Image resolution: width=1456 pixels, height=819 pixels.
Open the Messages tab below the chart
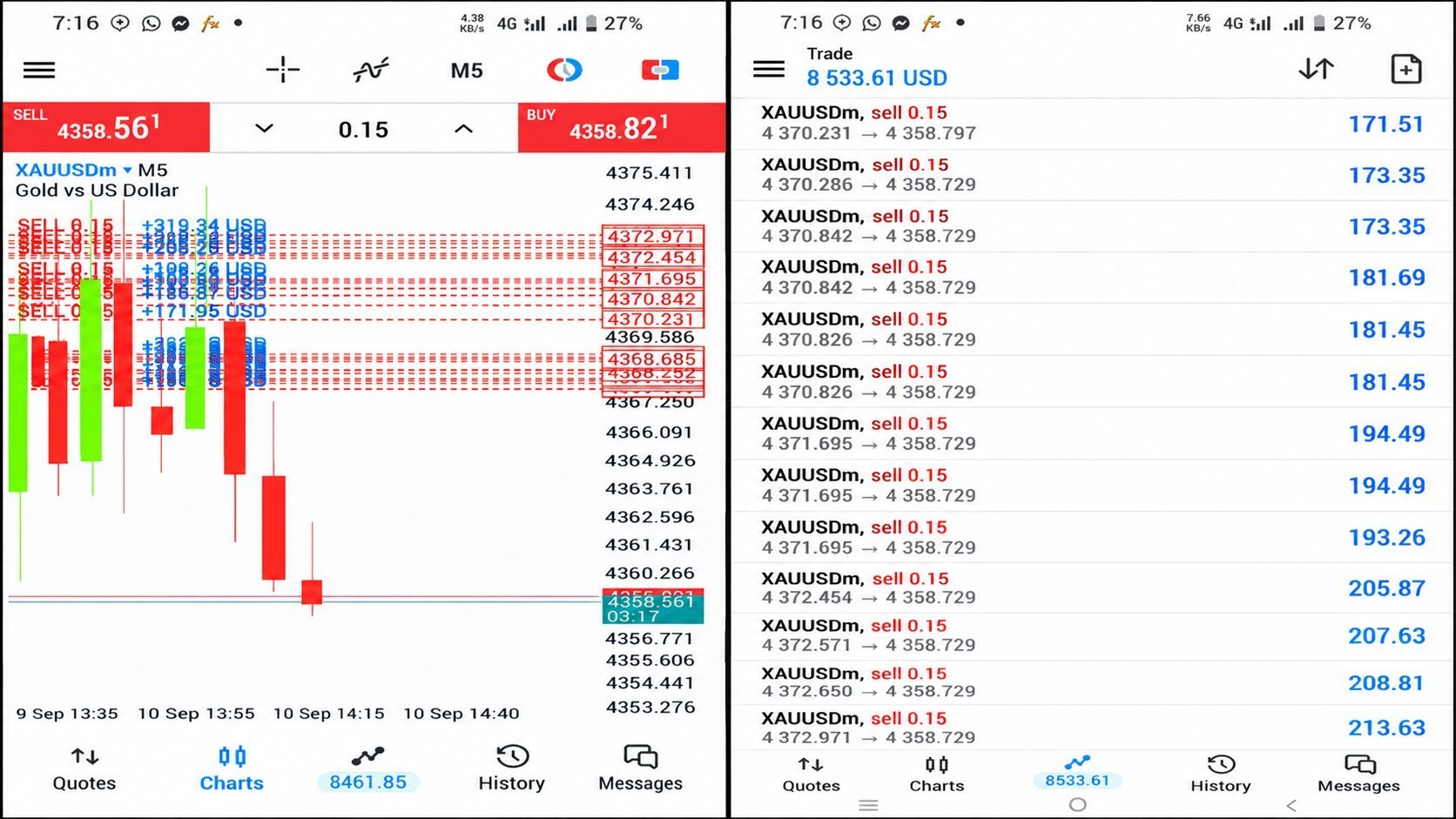[x=640, y=769]
